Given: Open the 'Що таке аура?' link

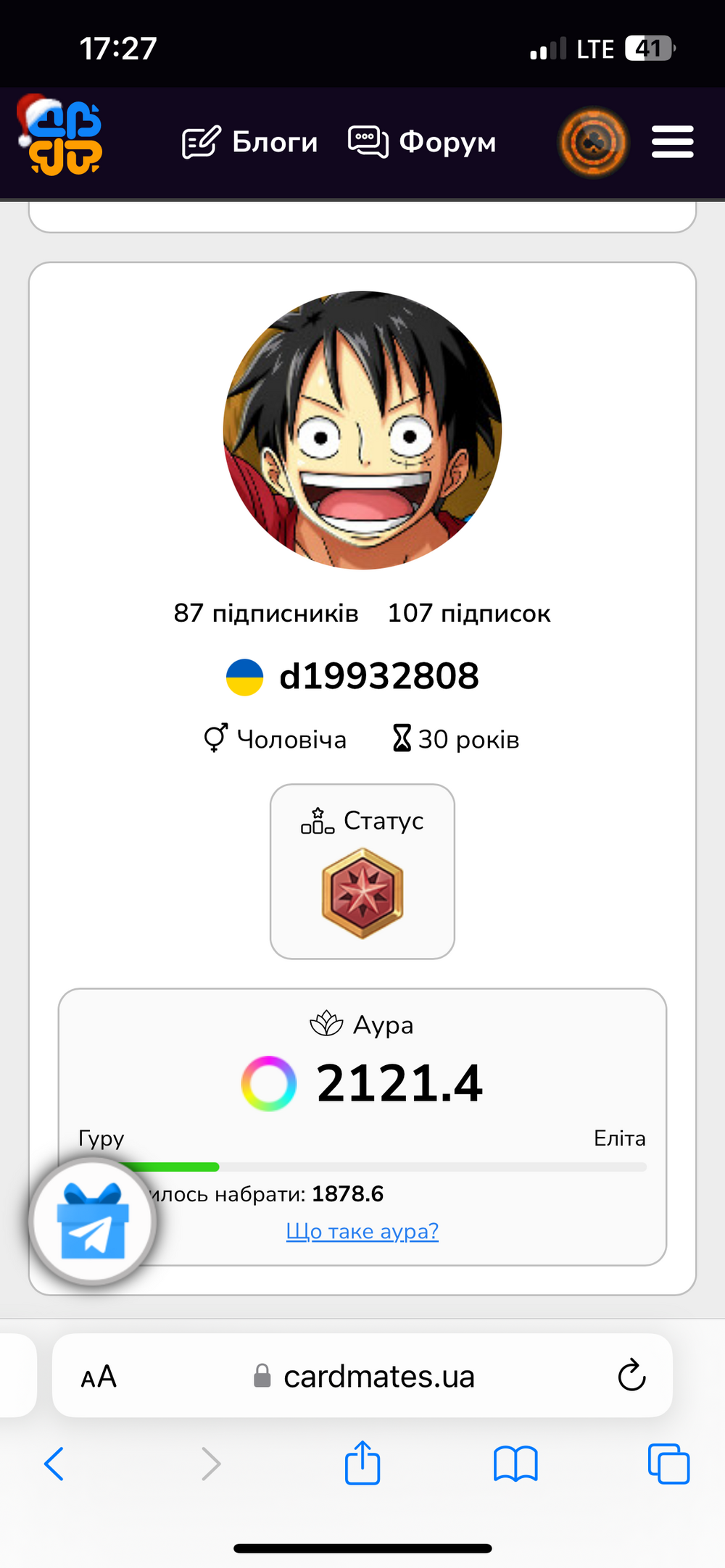Looking at the screenshot, I should coord(362,1231).
